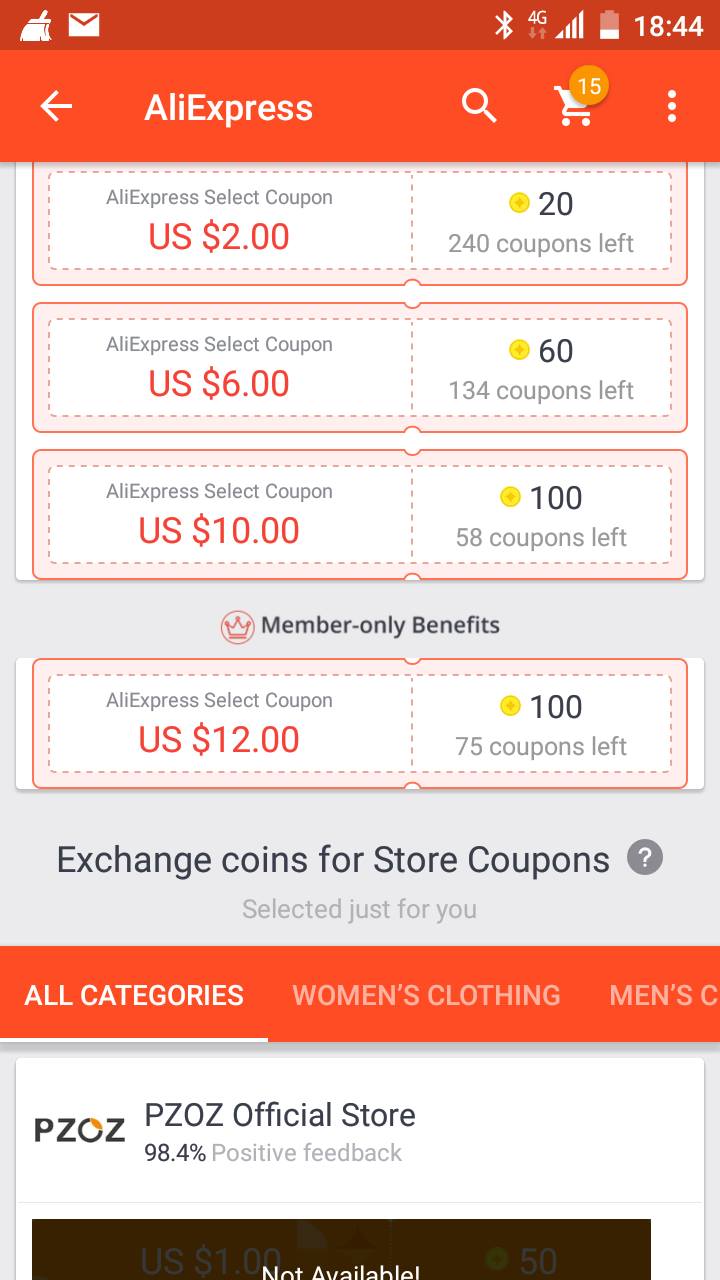Open the shopping cart
720x1280 pixels.
575,106
